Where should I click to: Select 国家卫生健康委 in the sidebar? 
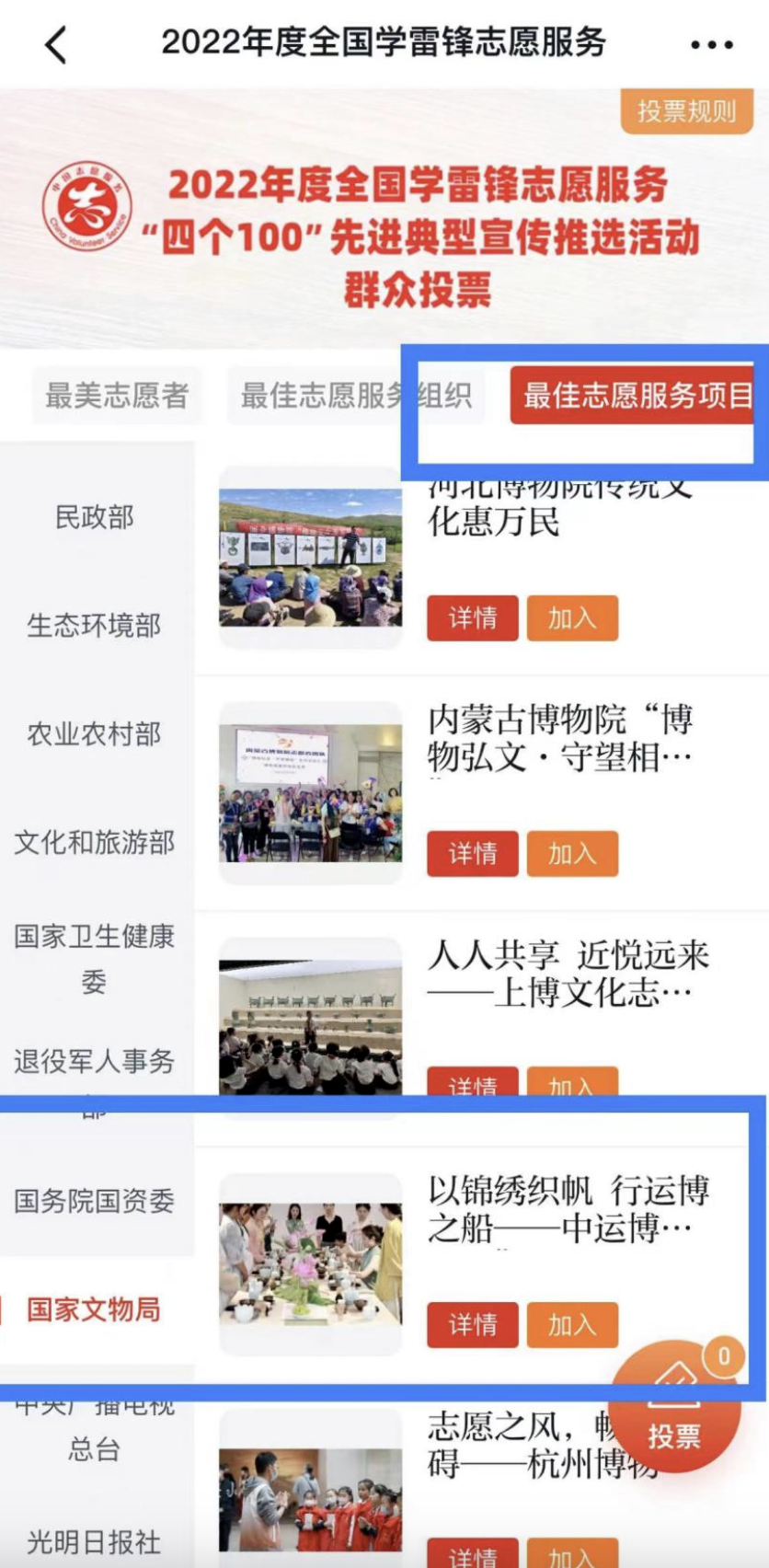pos(95,958)
